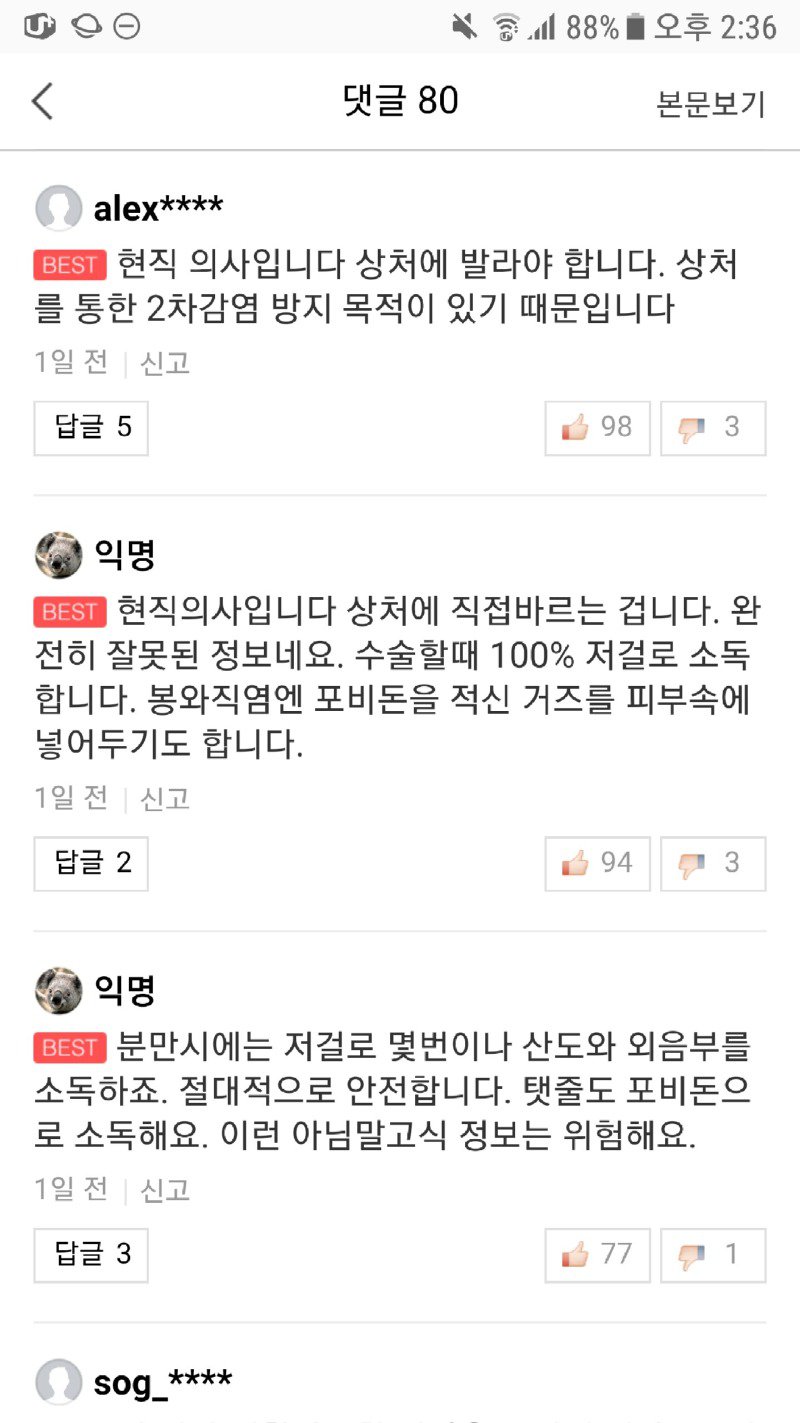Like alex****'s comment with 98 likes
800x1423 pixels.
tap(597, 428)
